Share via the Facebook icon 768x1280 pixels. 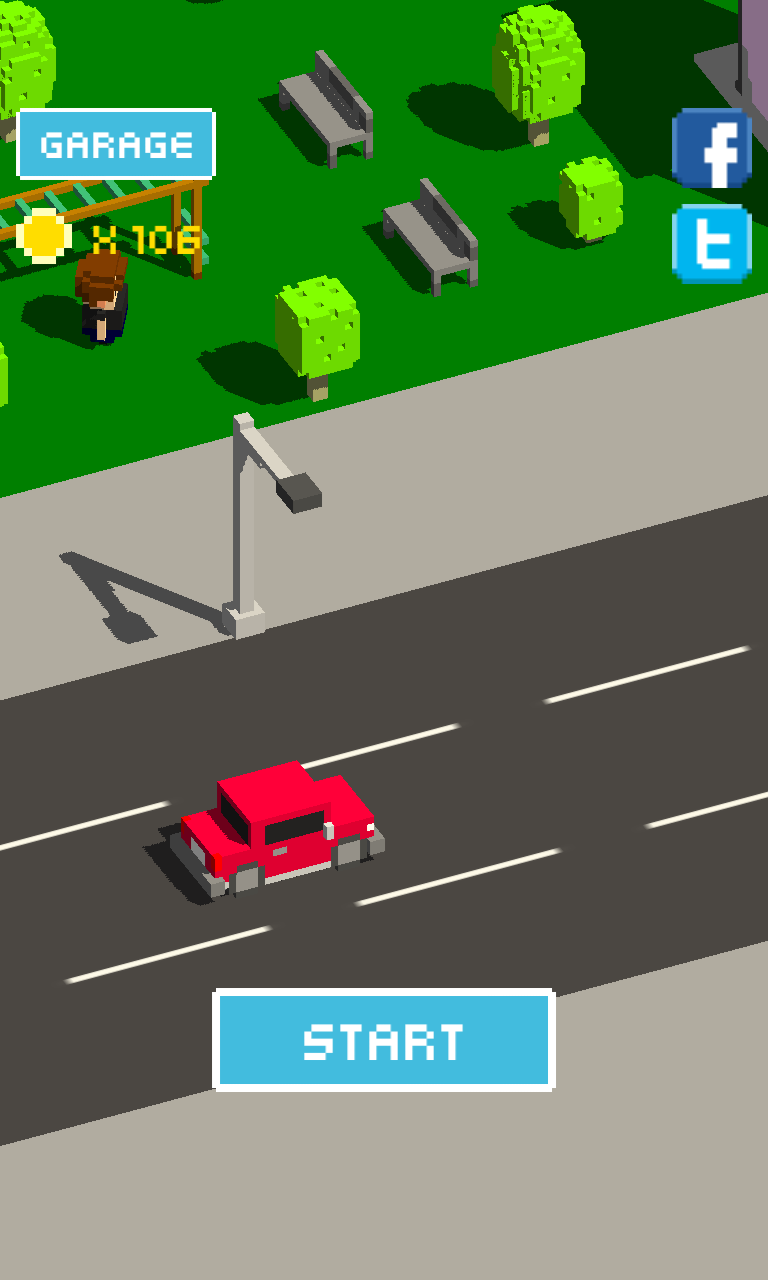tap(712, 148)
